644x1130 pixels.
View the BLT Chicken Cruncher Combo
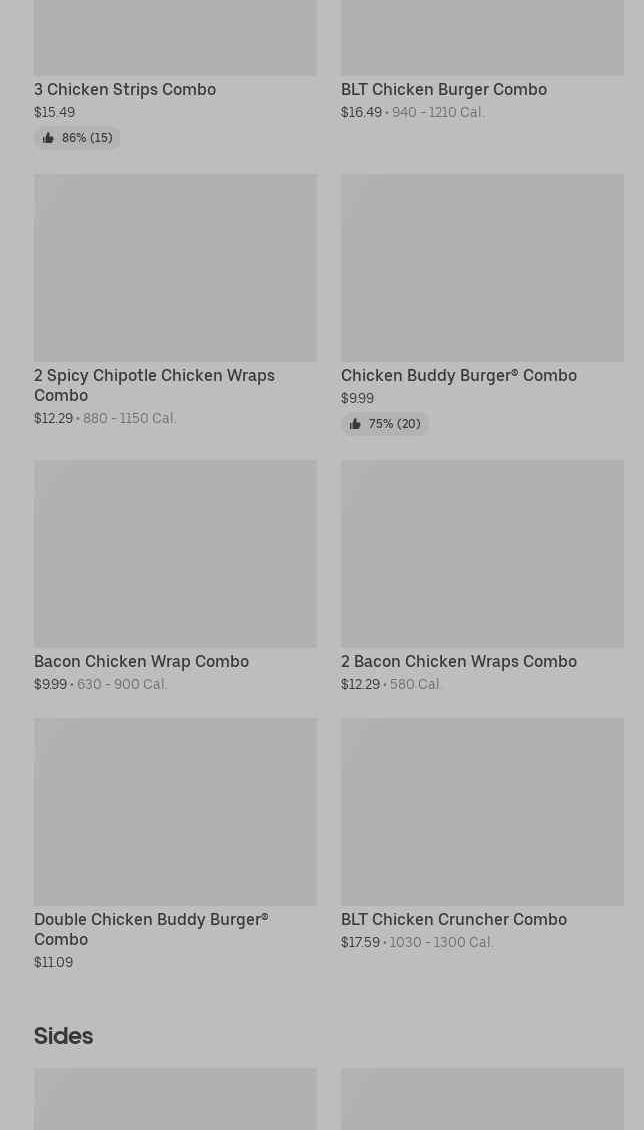[481, 812]
